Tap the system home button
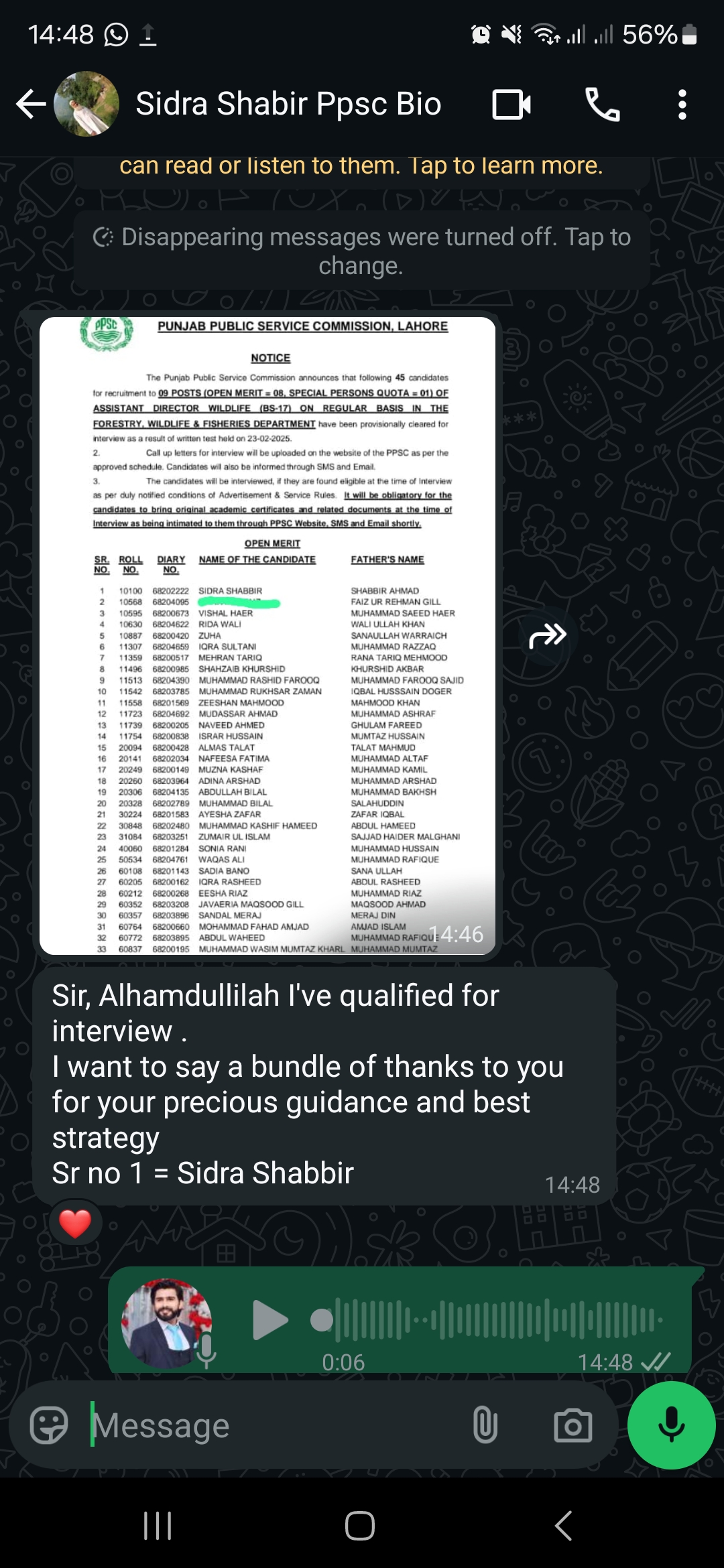 click(360, 1526)
